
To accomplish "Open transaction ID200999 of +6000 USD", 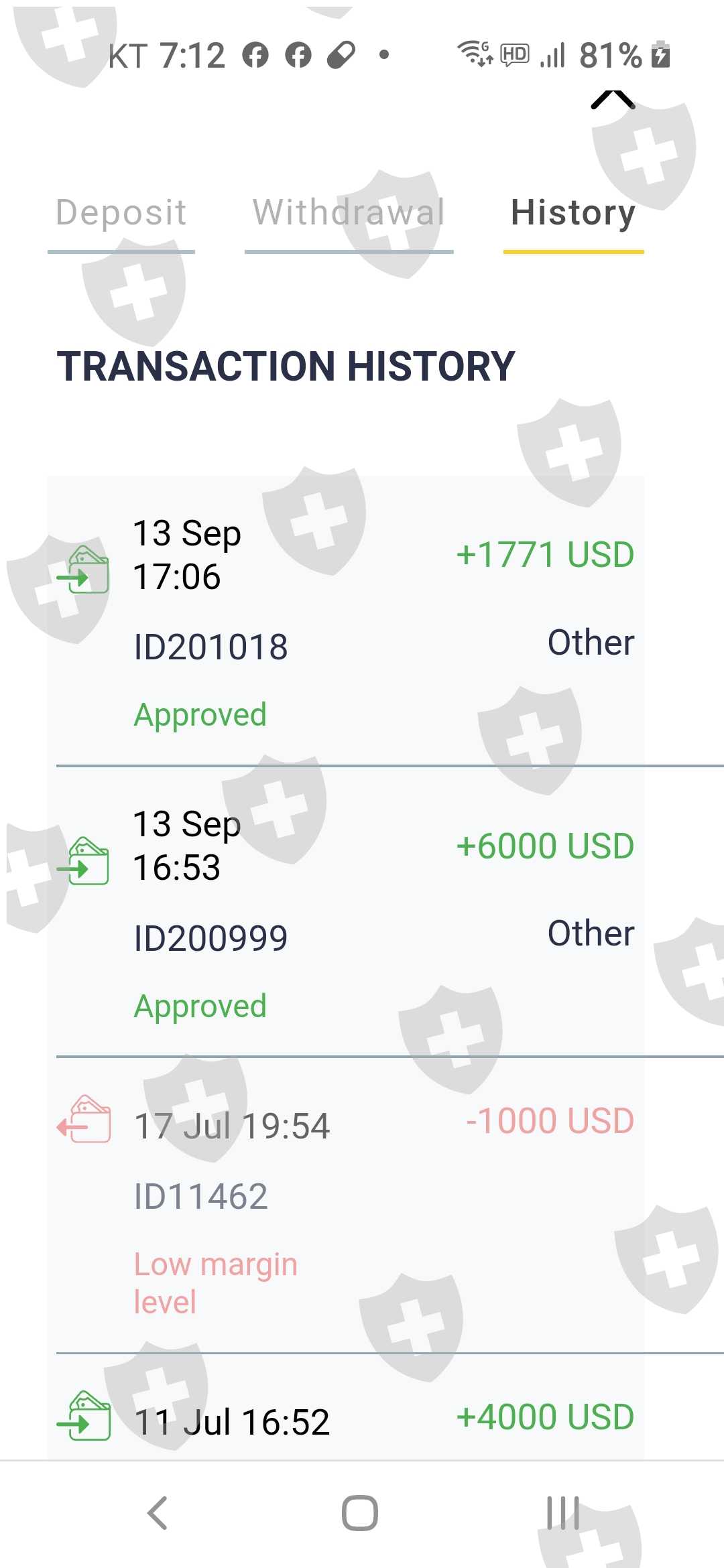I will (x=346, y=911).
